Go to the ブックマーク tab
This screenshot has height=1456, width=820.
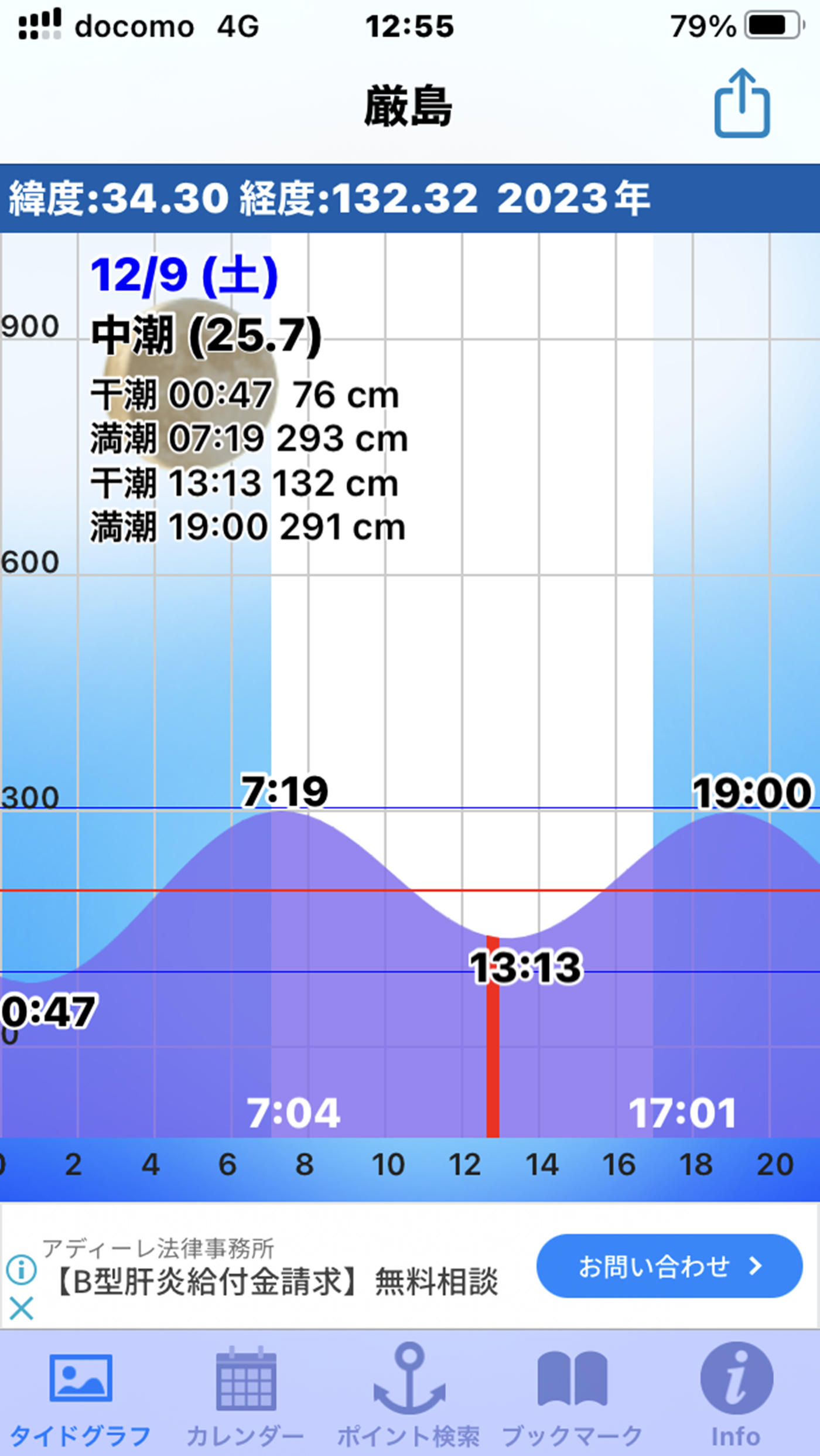point(572,1394)
